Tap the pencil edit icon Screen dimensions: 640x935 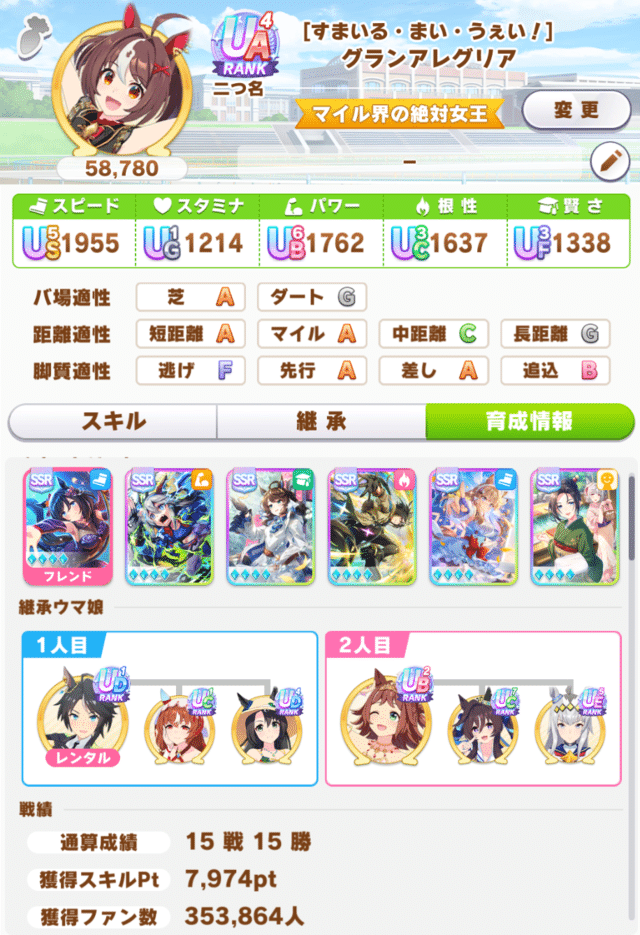click(608, 160)
